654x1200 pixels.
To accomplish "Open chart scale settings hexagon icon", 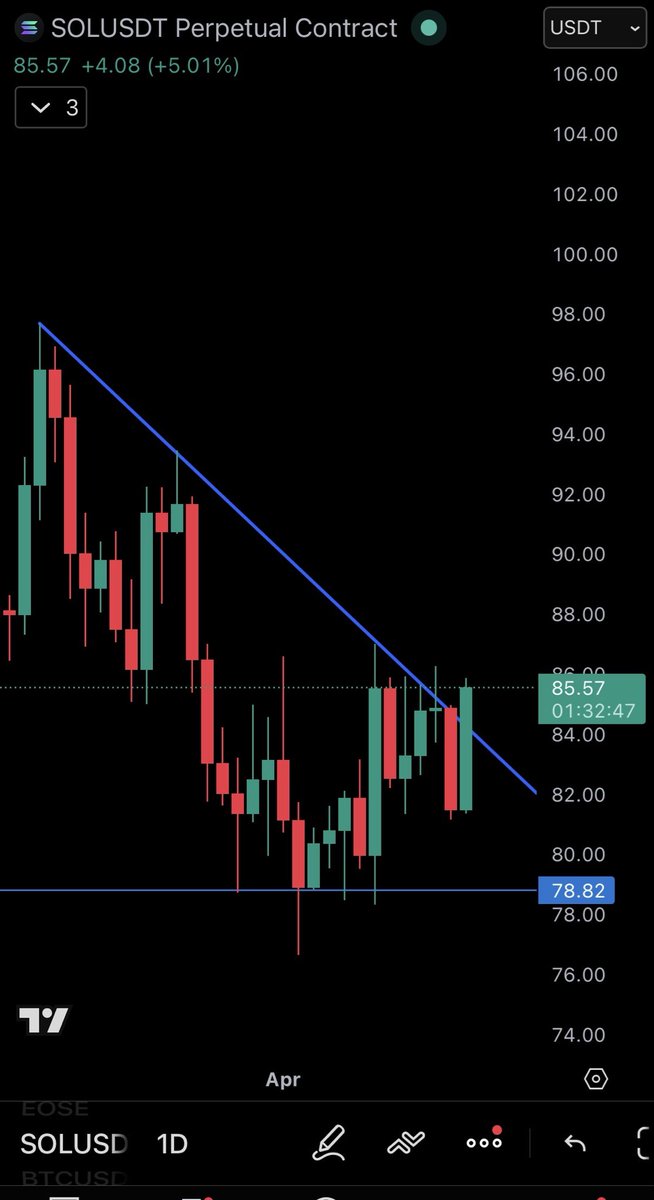I will pos(596,1079).
